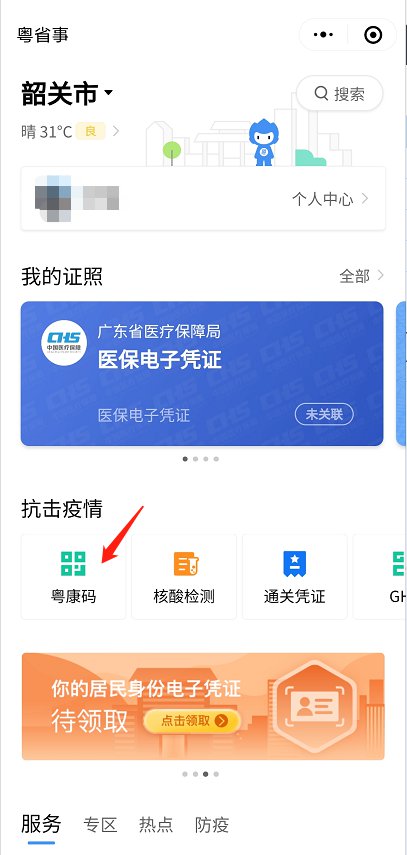Select the 服务 tab

point(41,824)
